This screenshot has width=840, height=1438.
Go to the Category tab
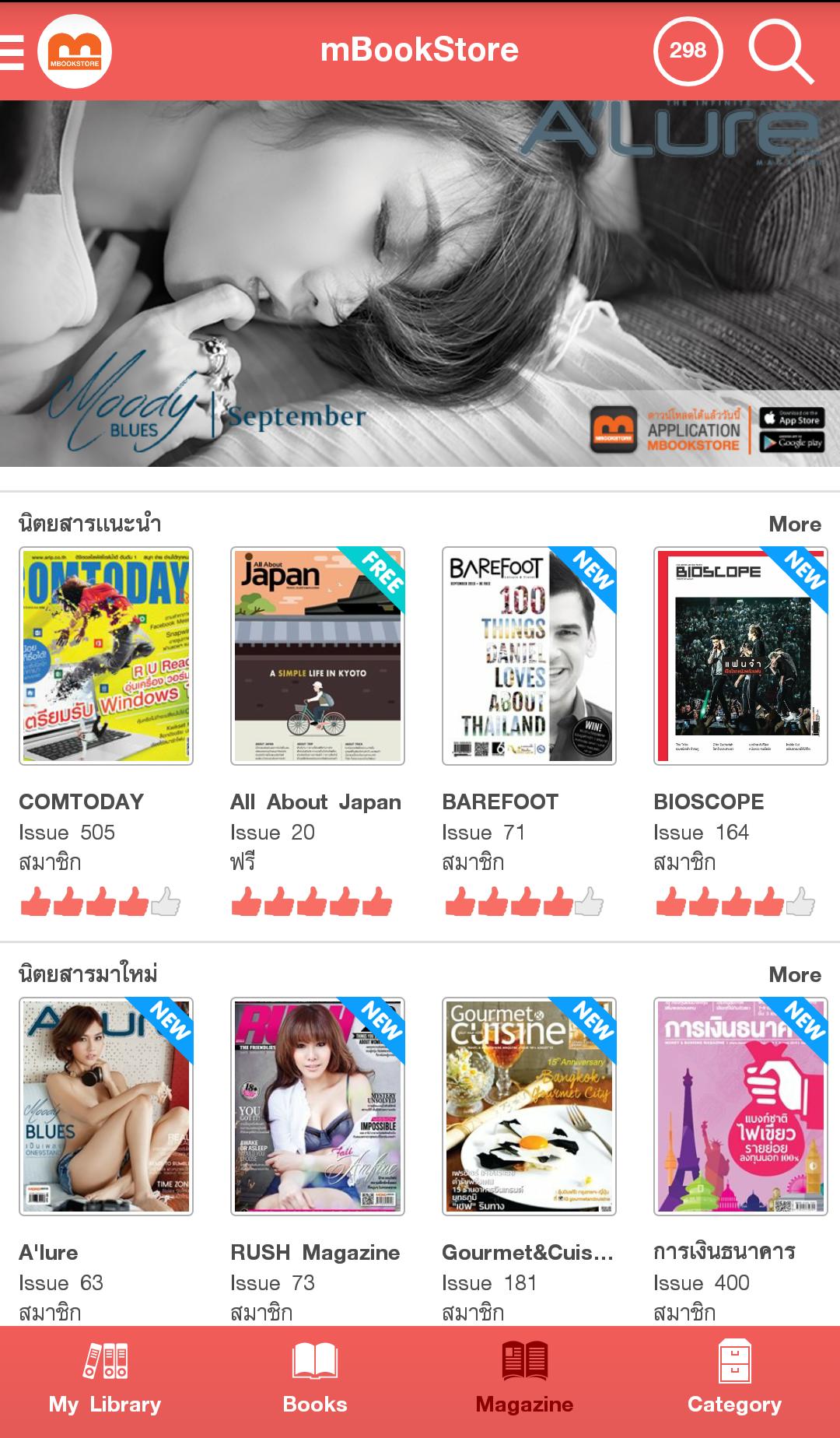coord(734,1381)
